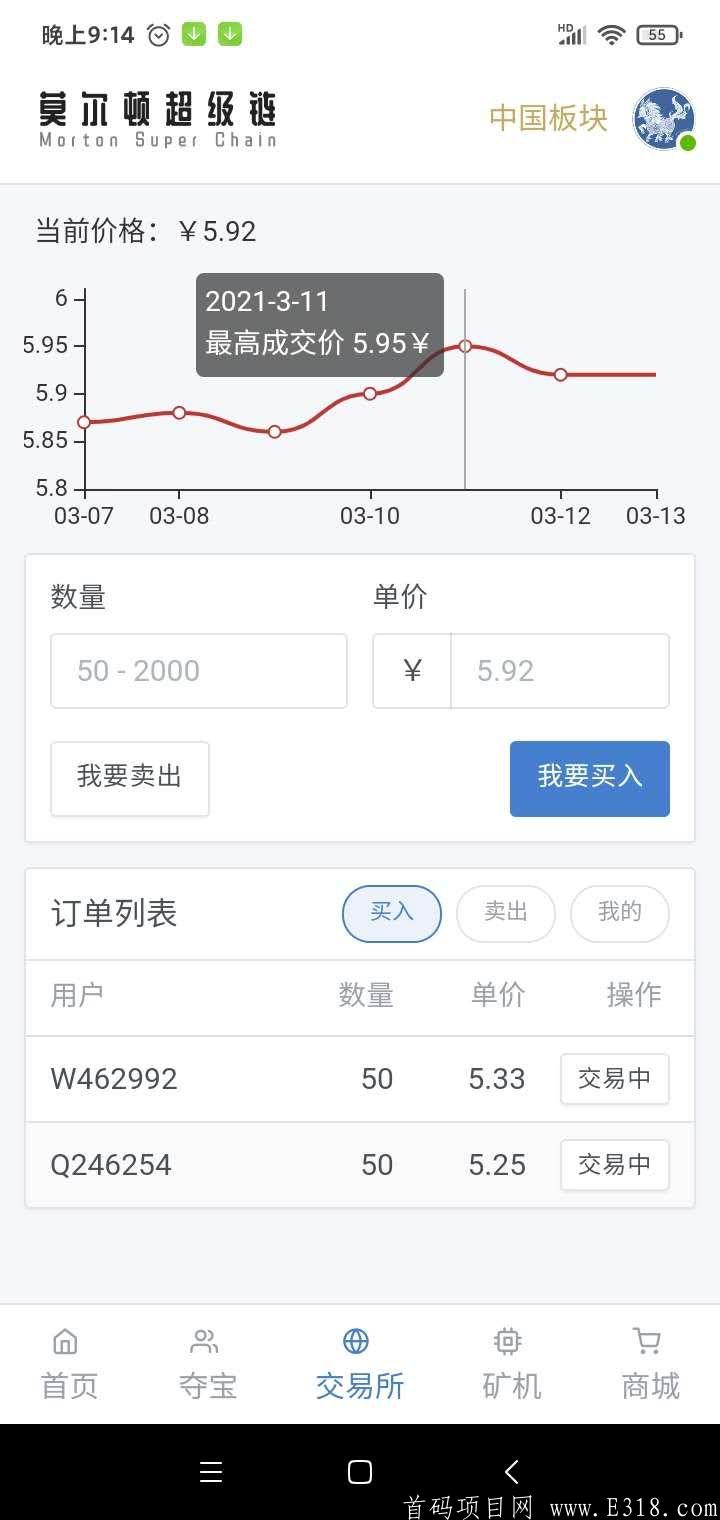Open the 商城 shop tab
Viewport: 720px width, 1520px height.
[x=650, y=1364]
